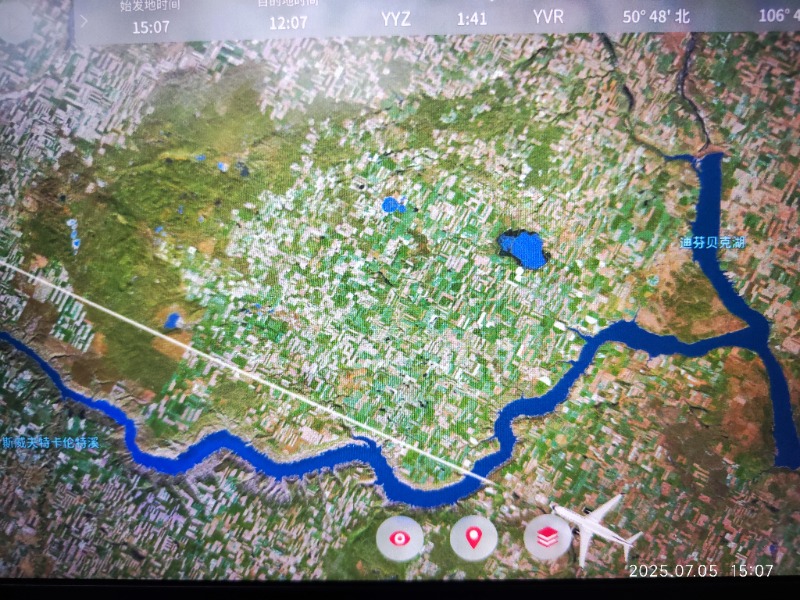Tap the location pin button

473,538
